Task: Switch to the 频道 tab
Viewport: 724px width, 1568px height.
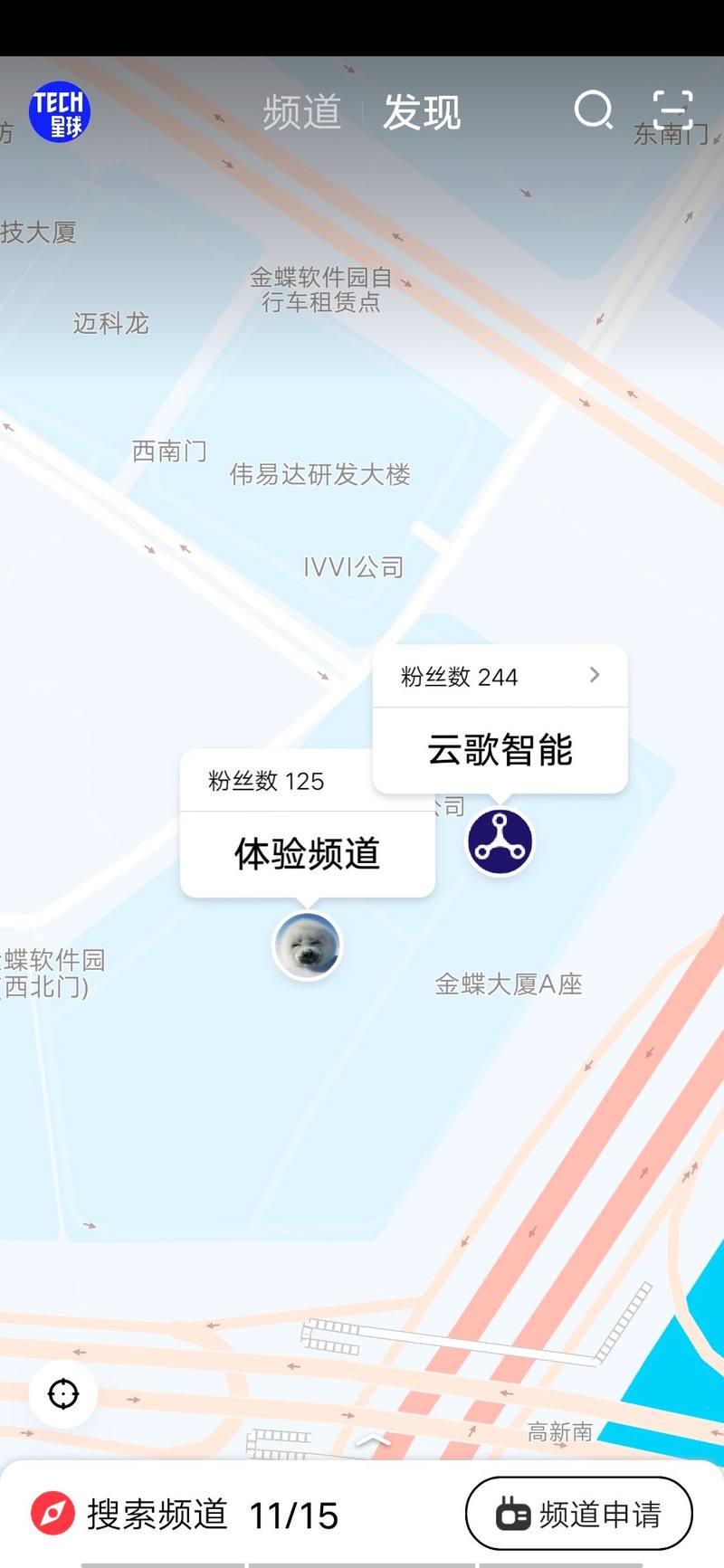Action: (x=301, y=111)
